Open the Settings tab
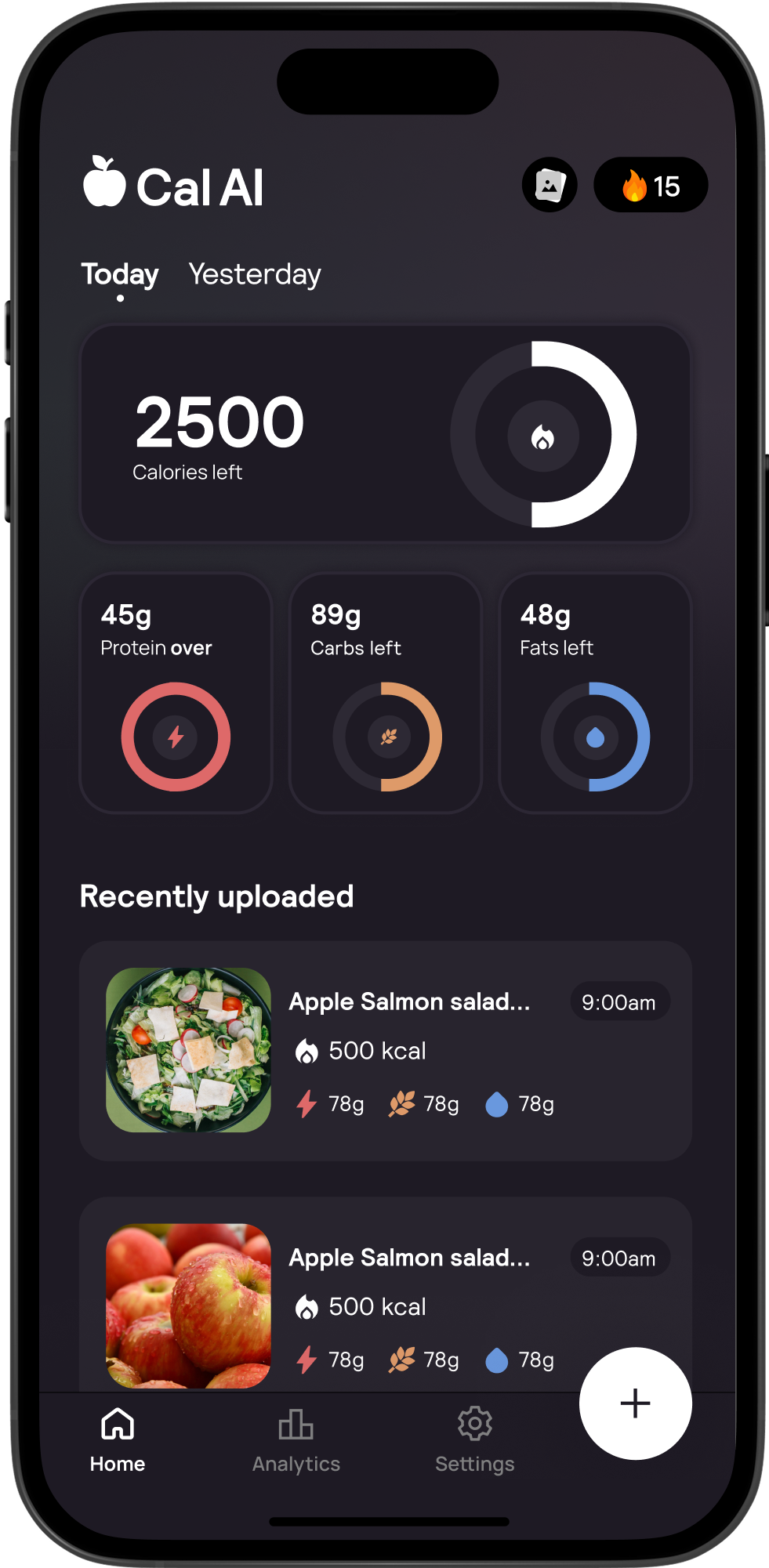 pos(474,1440)
